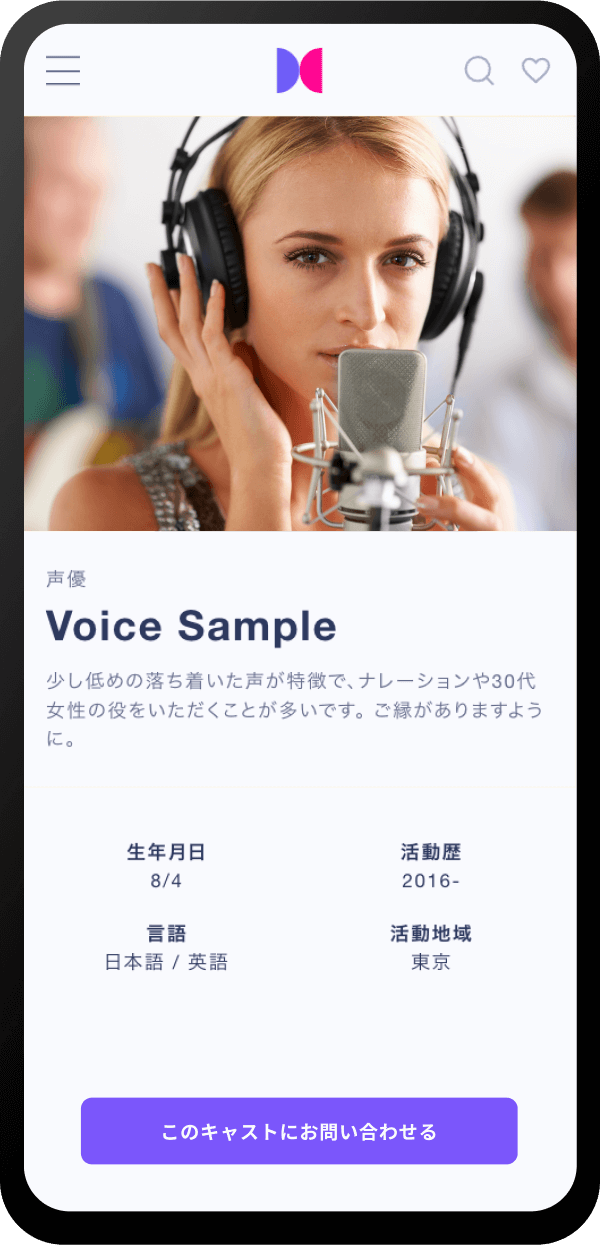The width and height of the screenshot is (600, 1245).
Task: Open the heart favorites icon
Action: 536,71
